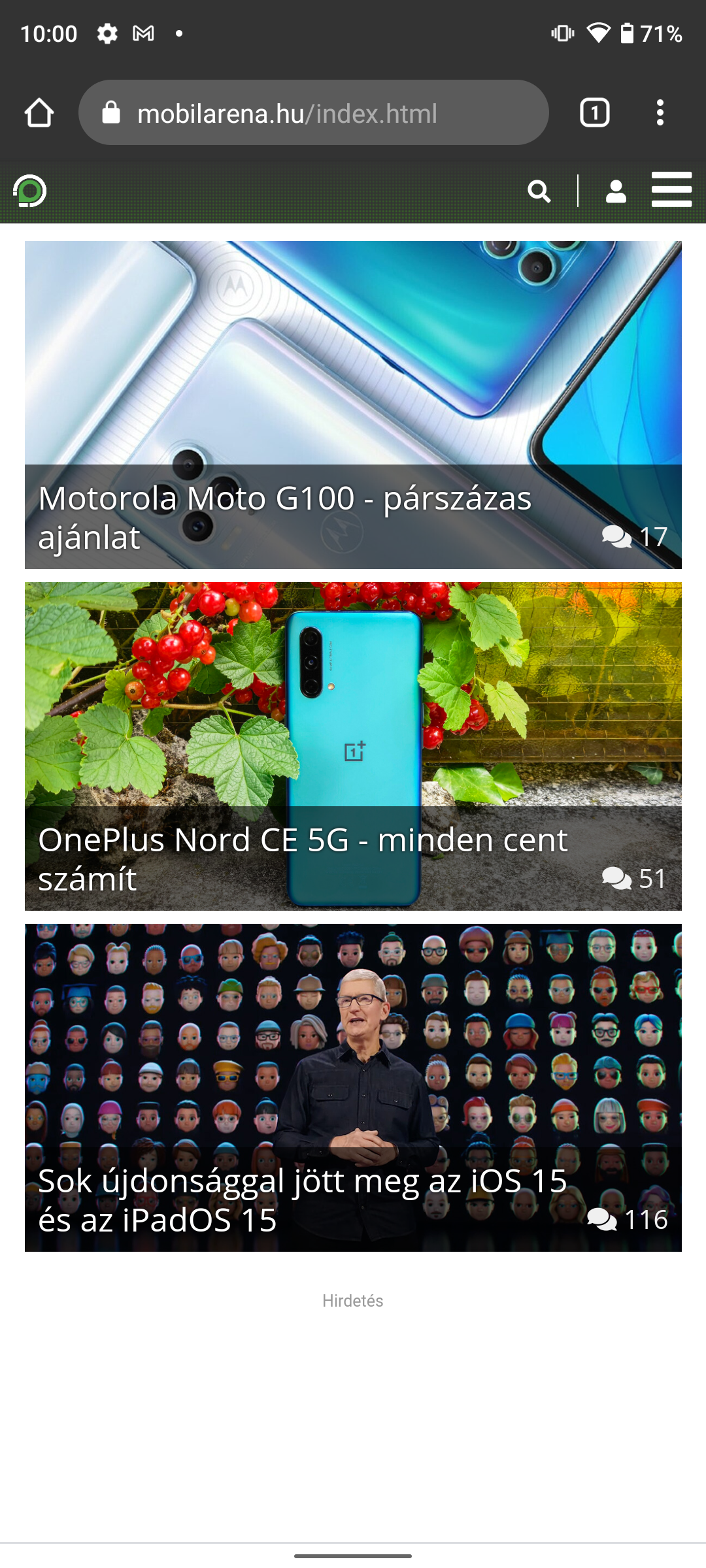The width and height of the screenshot is (706, 1568).
Task: Open the site search magnifier icon
Action: [539, 191]
